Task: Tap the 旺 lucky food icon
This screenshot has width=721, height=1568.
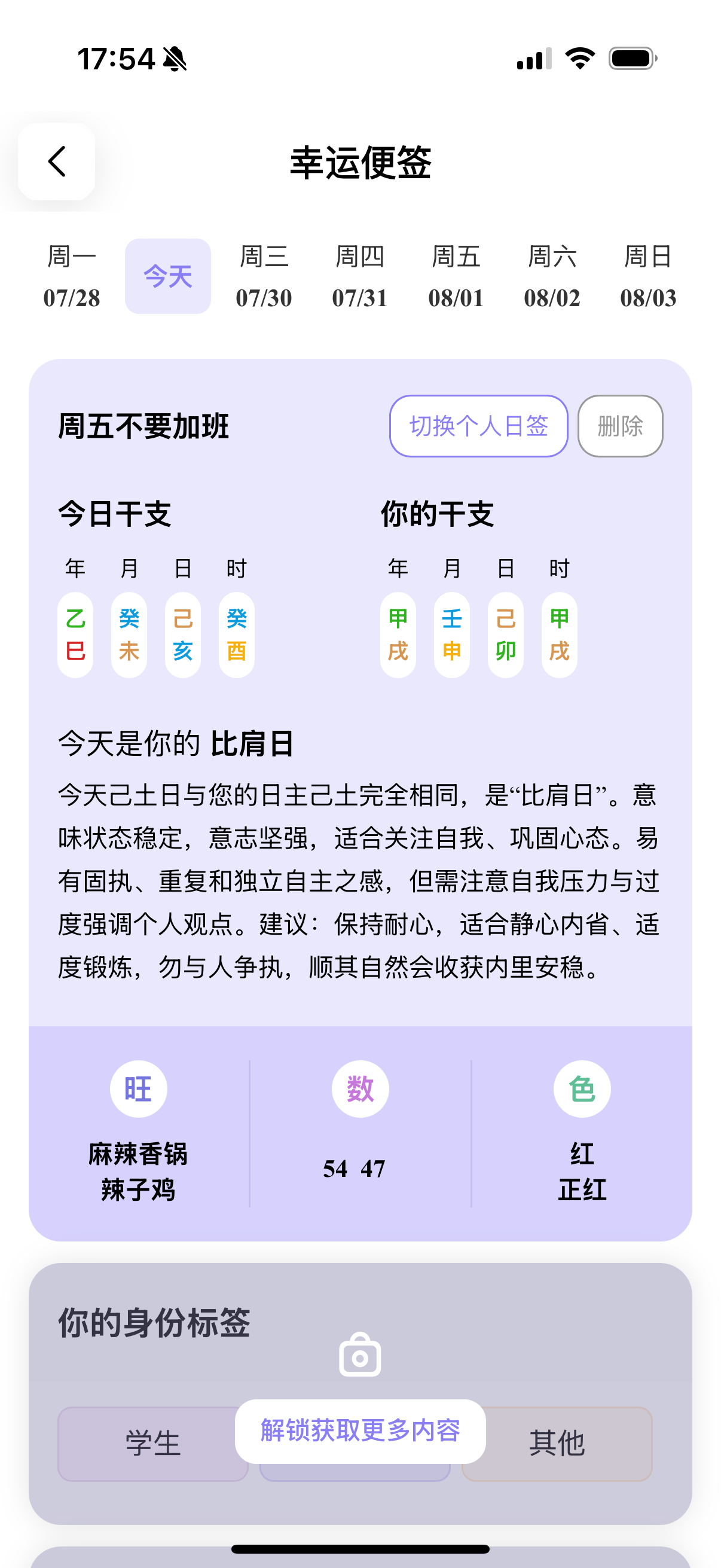Action: click(x=138, y=1088)
